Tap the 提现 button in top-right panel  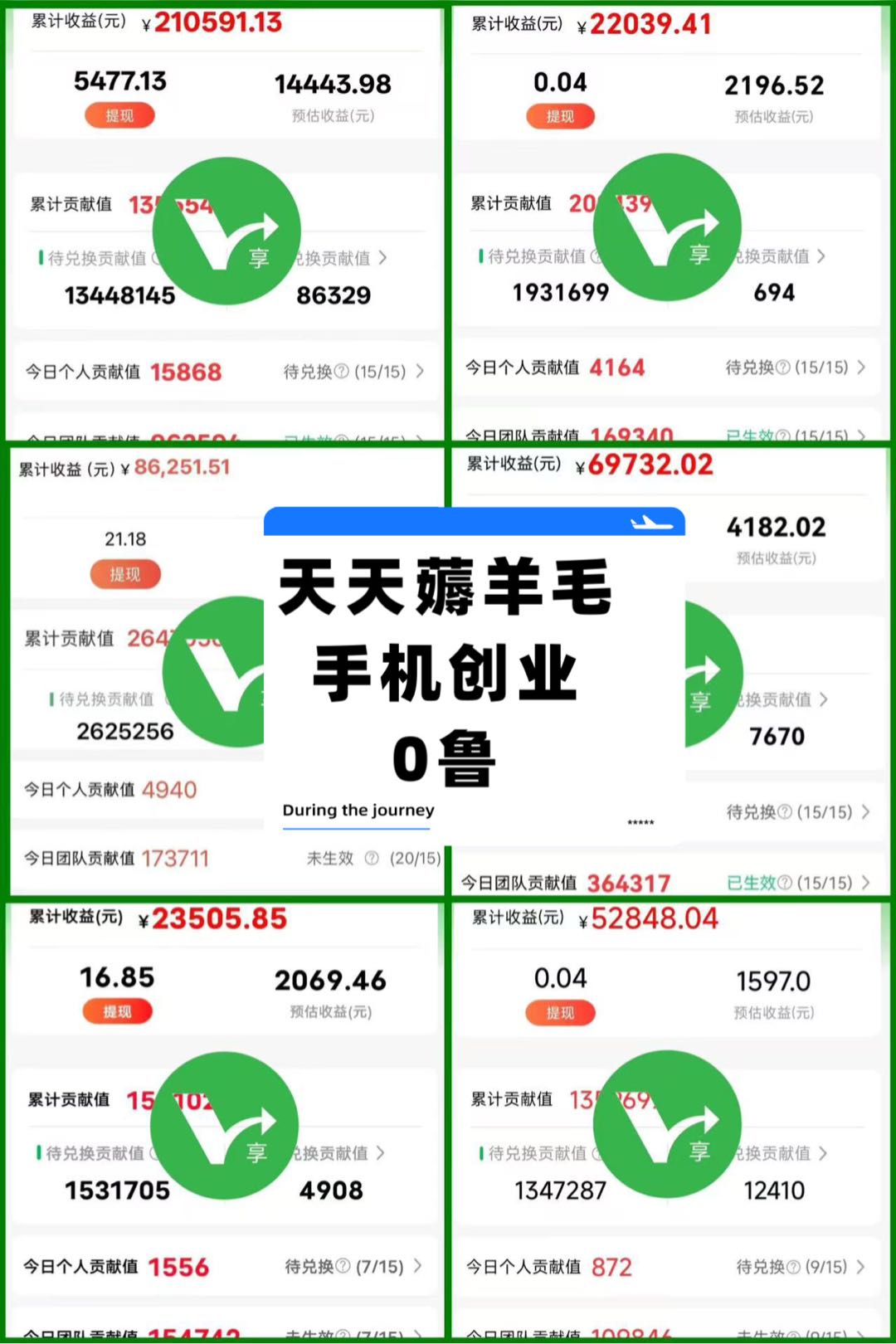[561, 116]
